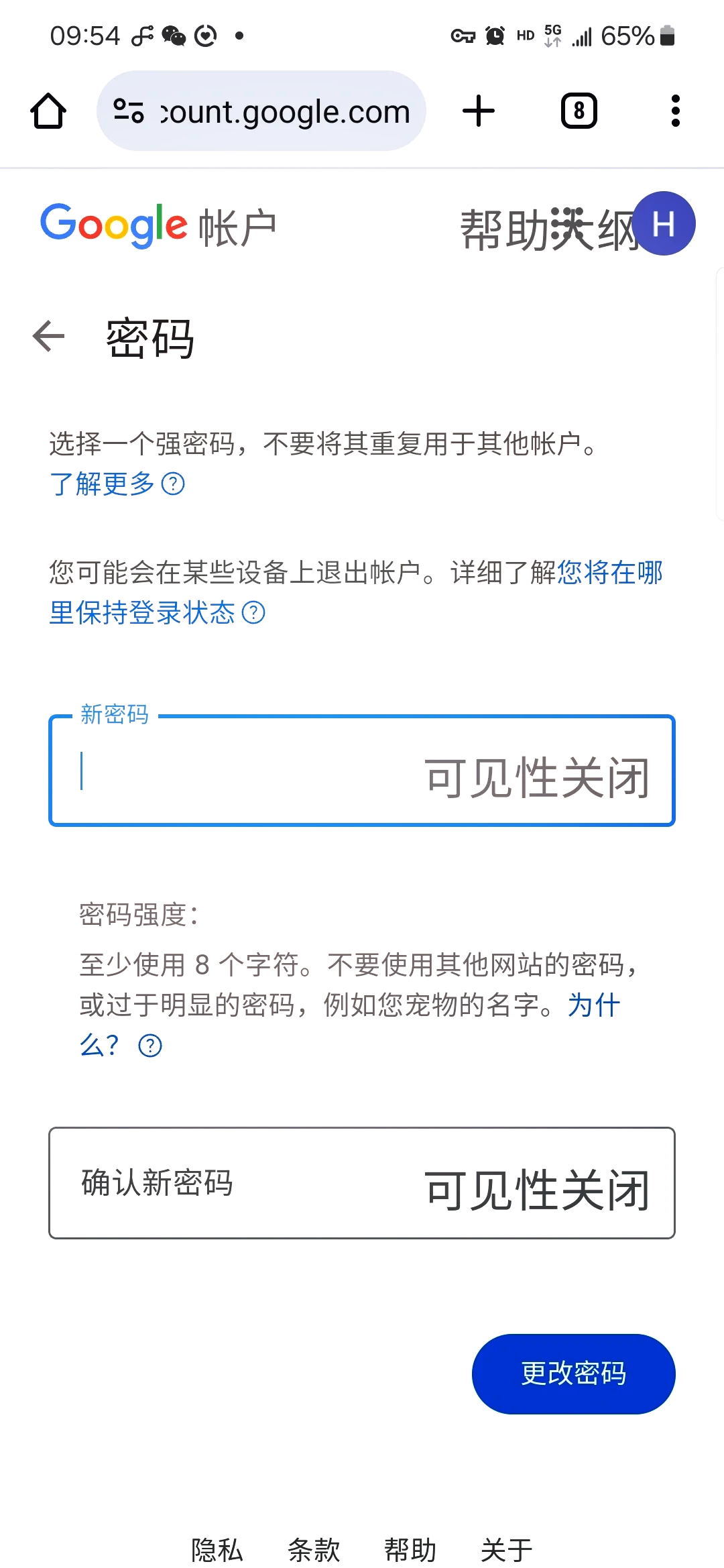
Task: Open the 条款 footer link
Action: (314, 1550)
